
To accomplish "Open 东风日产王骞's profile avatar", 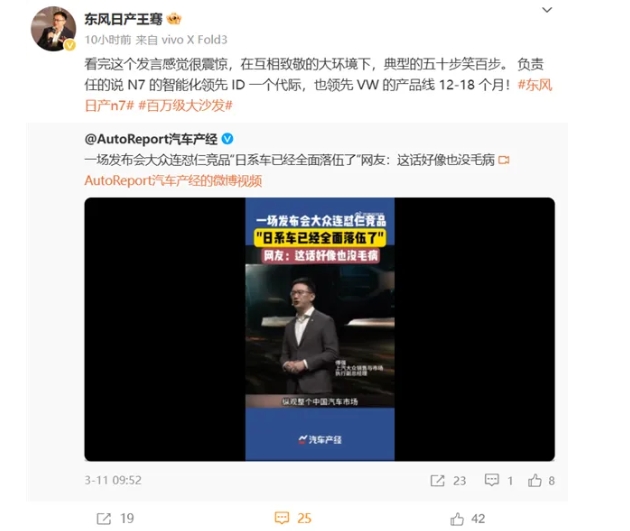I will pos(53,28).
